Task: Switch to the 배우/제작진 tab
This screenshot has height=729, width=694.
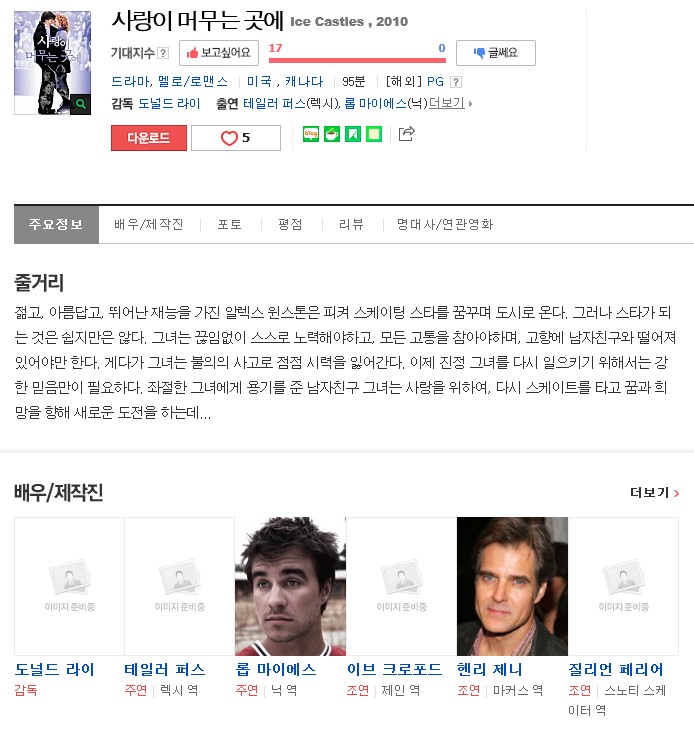Action: click(x=149, y=224)
